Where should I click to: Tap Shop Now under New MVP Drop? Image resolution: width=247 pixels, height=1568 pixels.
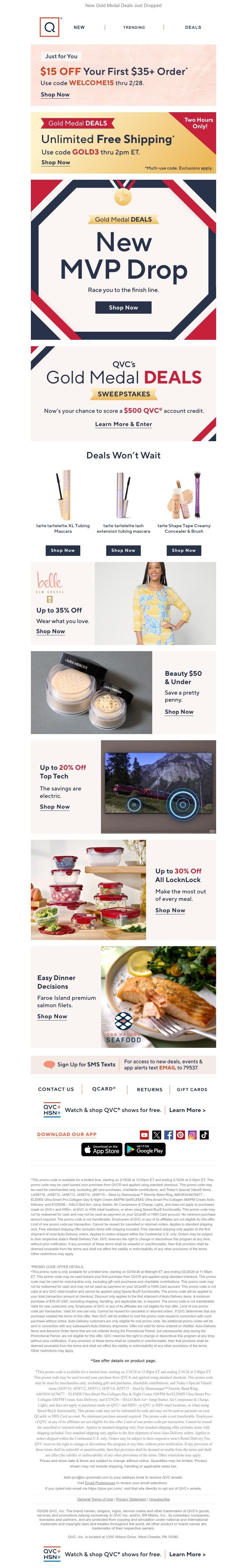[123, 307]
